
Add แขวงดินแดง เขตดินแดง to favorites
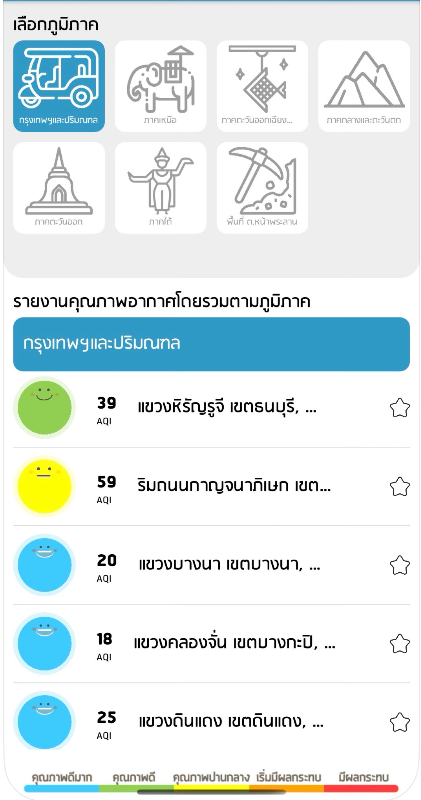pos(400,722)
